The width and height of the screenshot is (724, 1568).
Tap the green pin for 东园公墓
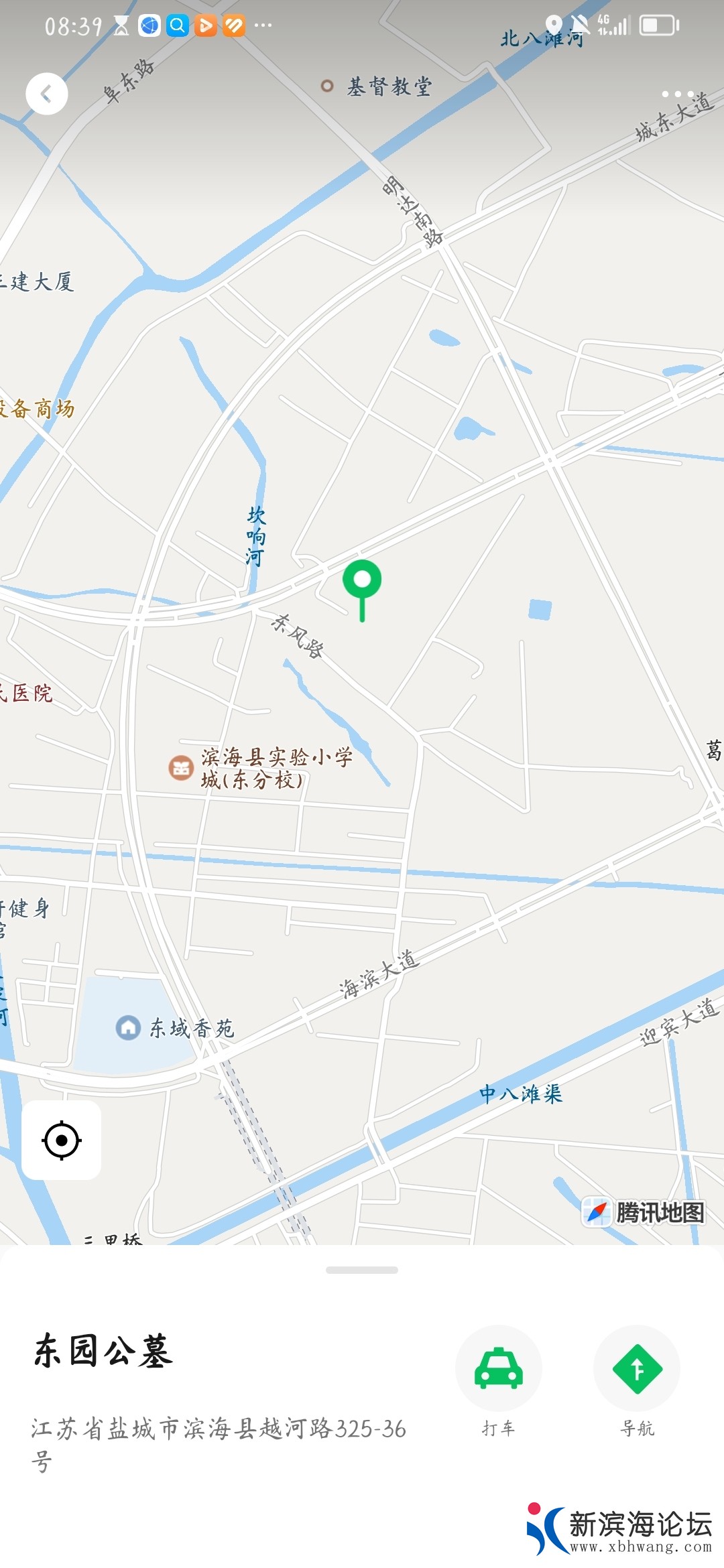pyautogui.click(x=362, y=582)
